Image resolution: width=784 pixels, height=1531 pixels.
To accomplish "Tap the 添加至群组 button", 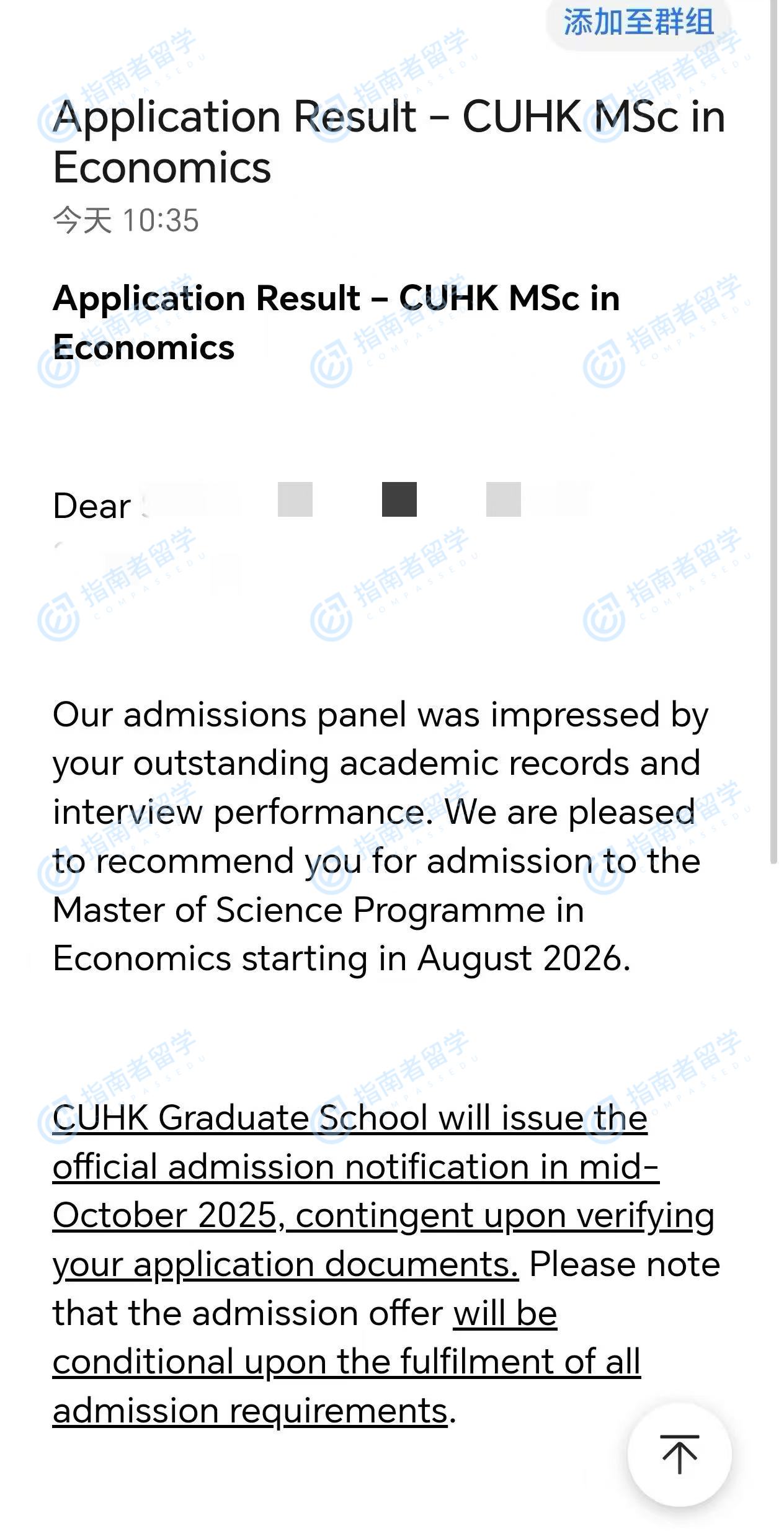I will pyautogui.click(x=638, y=24).
